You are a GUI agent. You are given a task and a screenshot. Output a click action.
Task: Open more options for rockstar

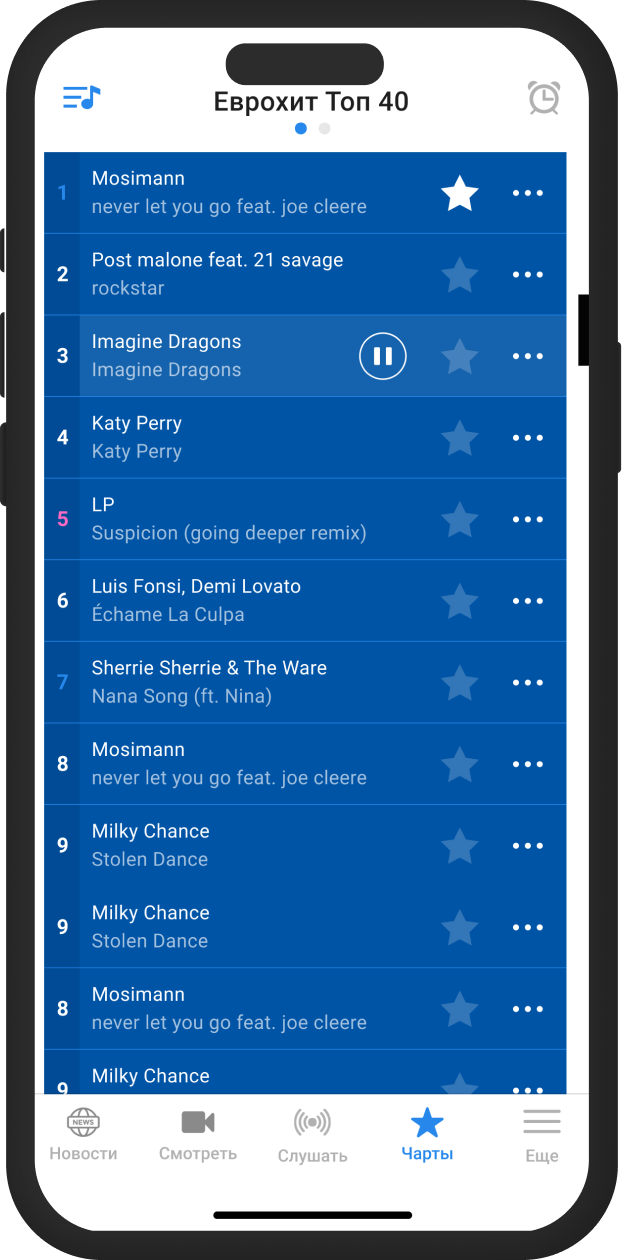pos(527,275)
